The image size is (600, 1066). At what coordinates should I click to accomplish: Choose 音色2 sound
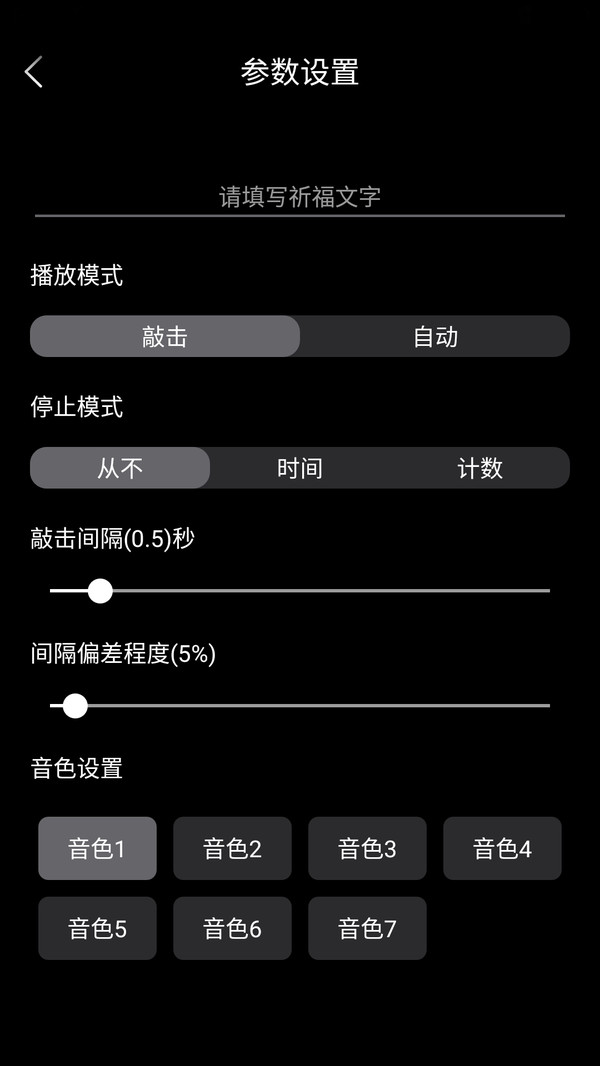click(x=232, y=849)
